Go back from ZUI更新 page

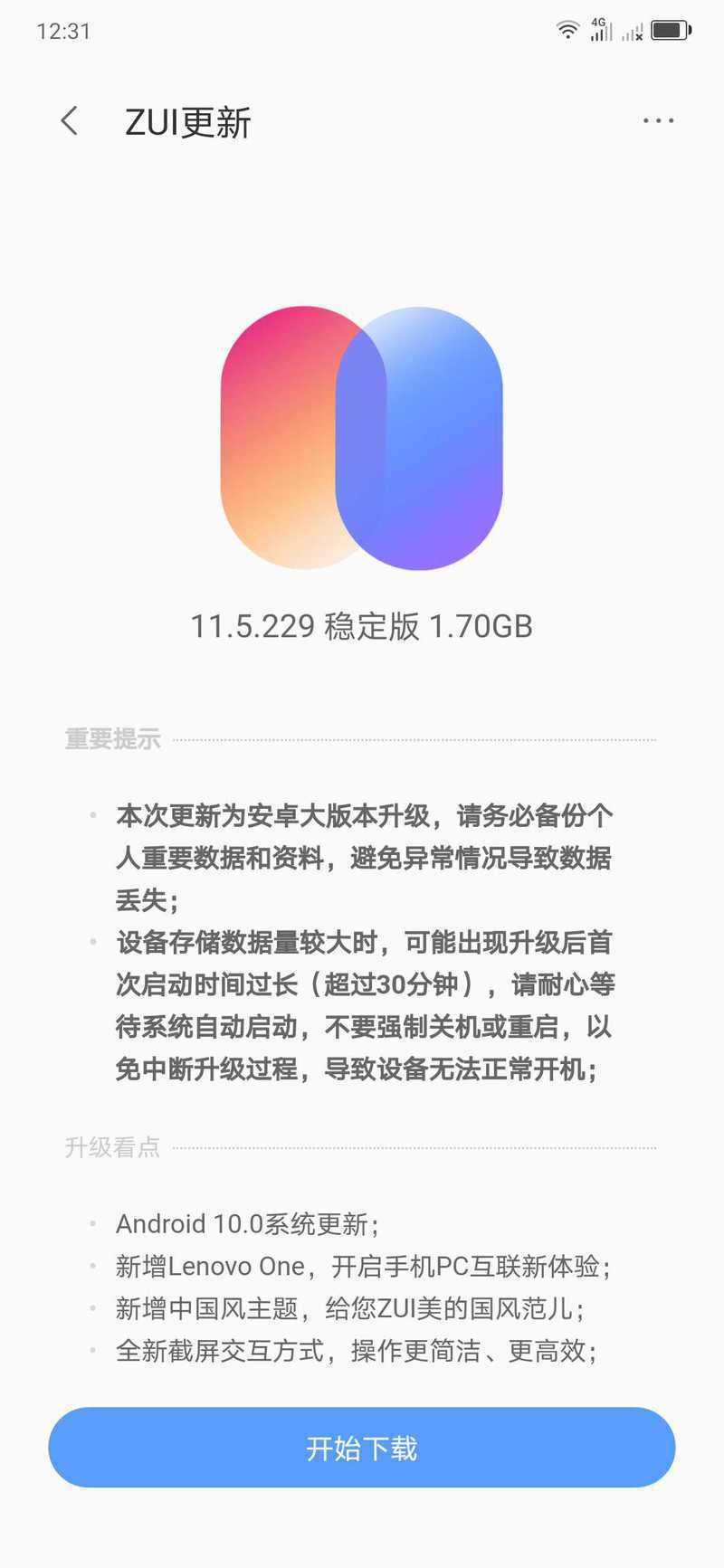(x=69, y=120)
